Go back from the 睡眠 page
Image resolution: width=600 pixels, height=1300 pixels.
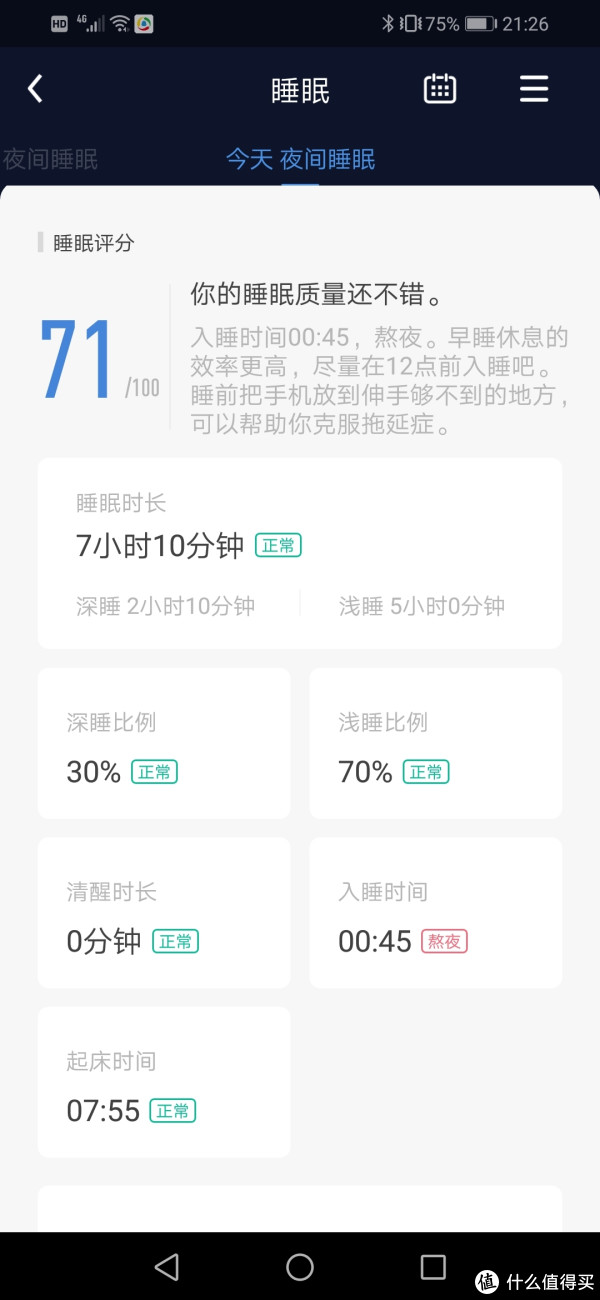point(35,89)
